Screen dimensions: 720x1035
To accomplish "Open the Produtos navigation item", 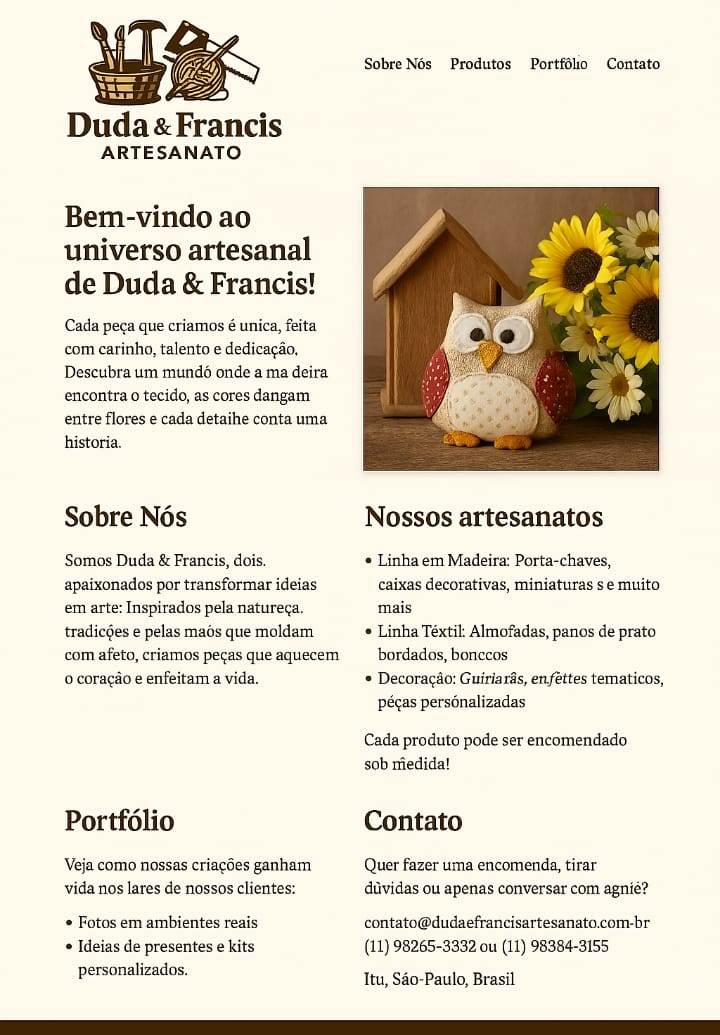I will (481, 64).
